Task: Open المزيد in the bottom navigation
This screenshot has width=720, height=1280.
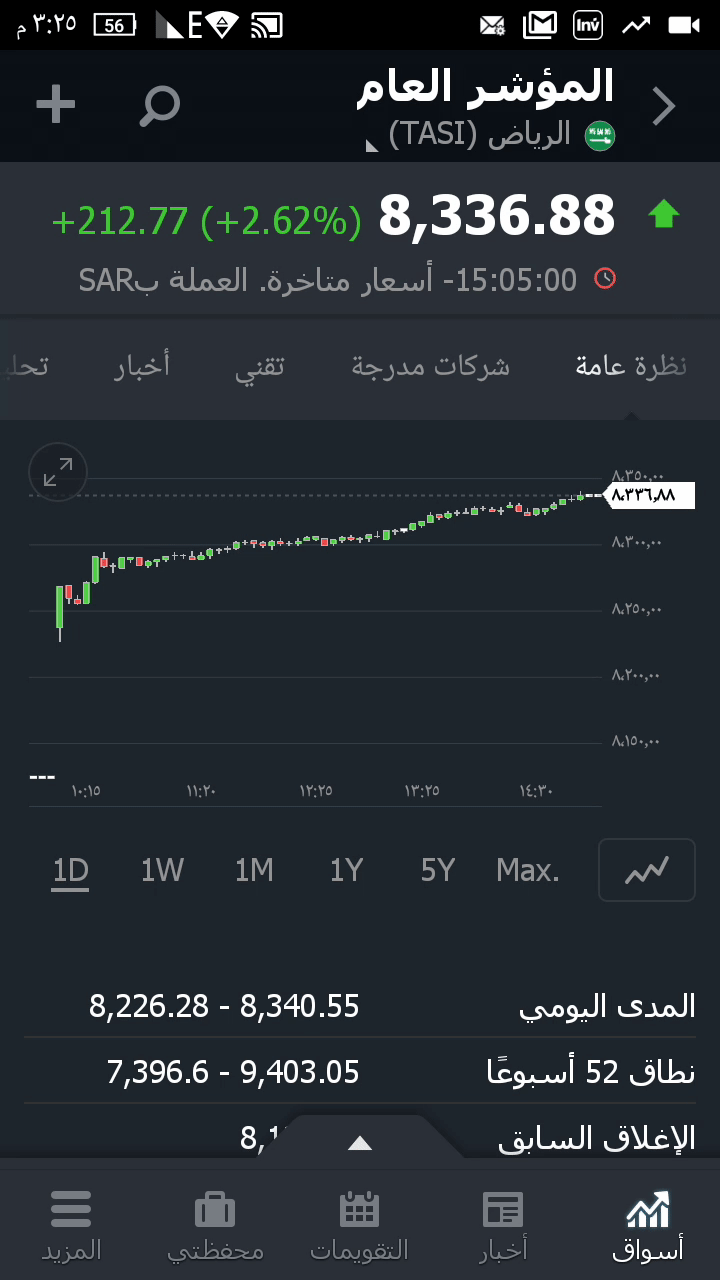Action: [x=71, y=1224]
